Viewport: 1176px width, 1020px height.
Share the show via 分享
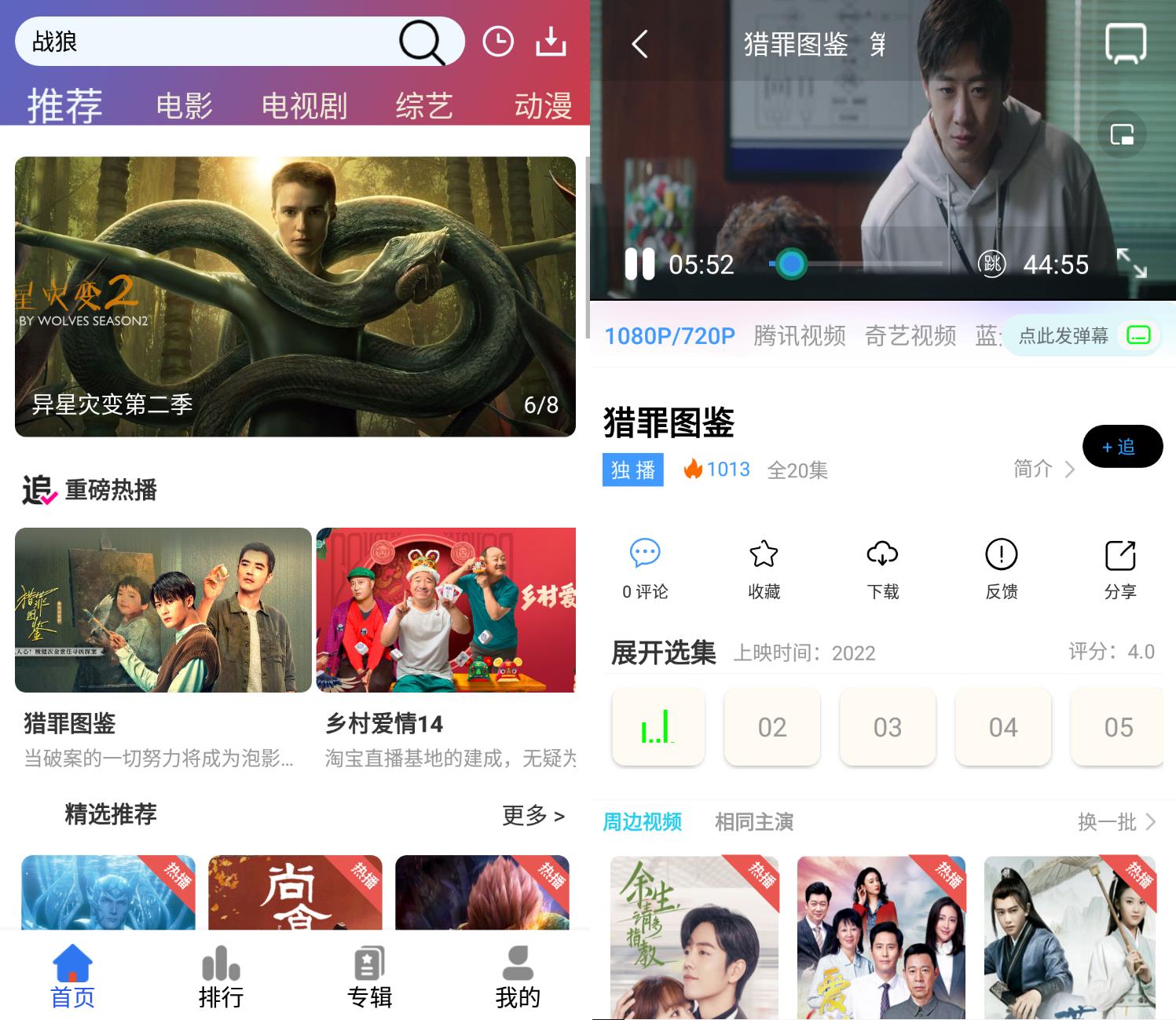(x=1119, y=568)
